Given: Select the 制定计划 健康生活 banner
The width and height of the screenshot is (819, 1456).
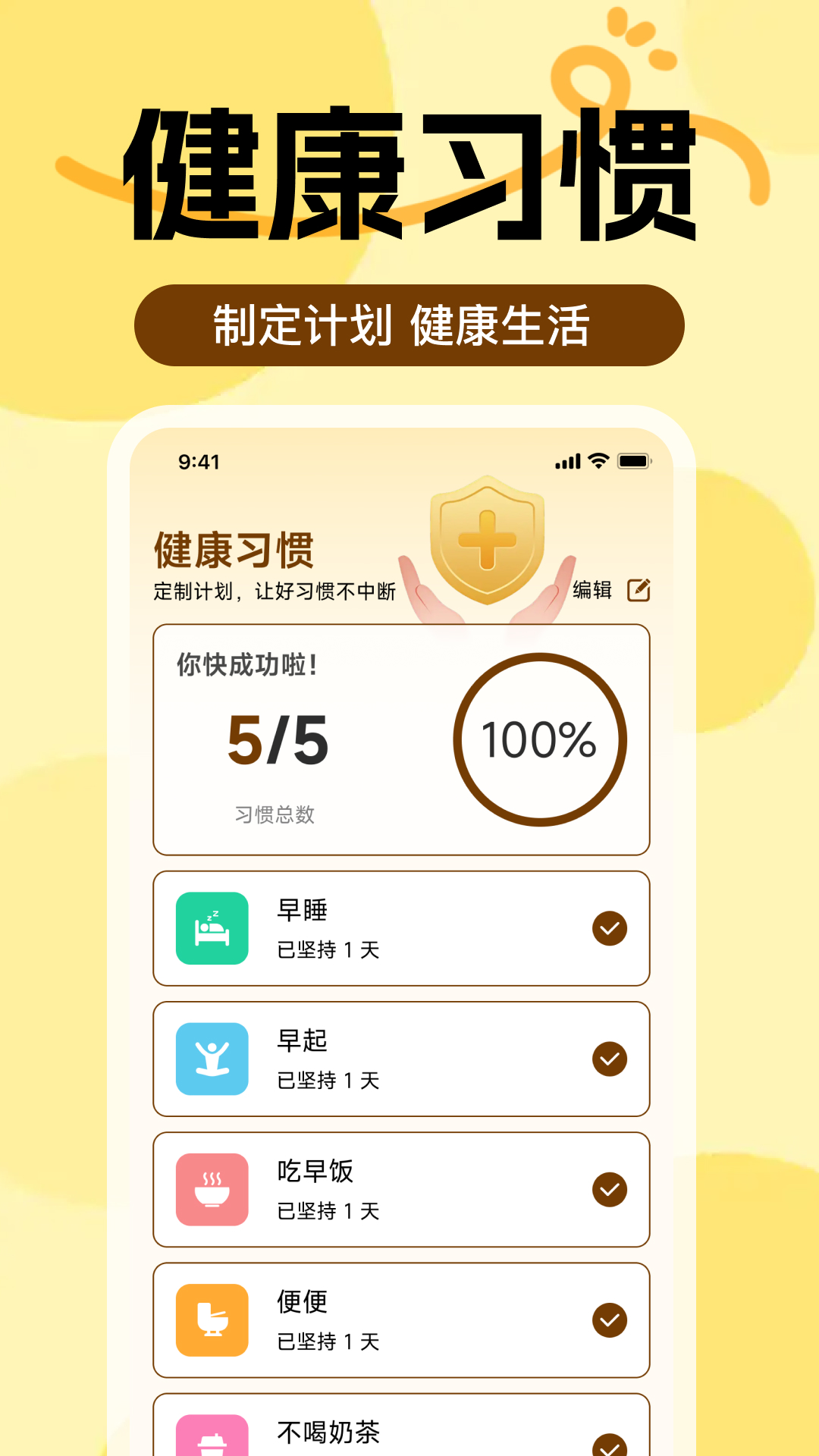Looking at the screenshot, I should point(409,322).
